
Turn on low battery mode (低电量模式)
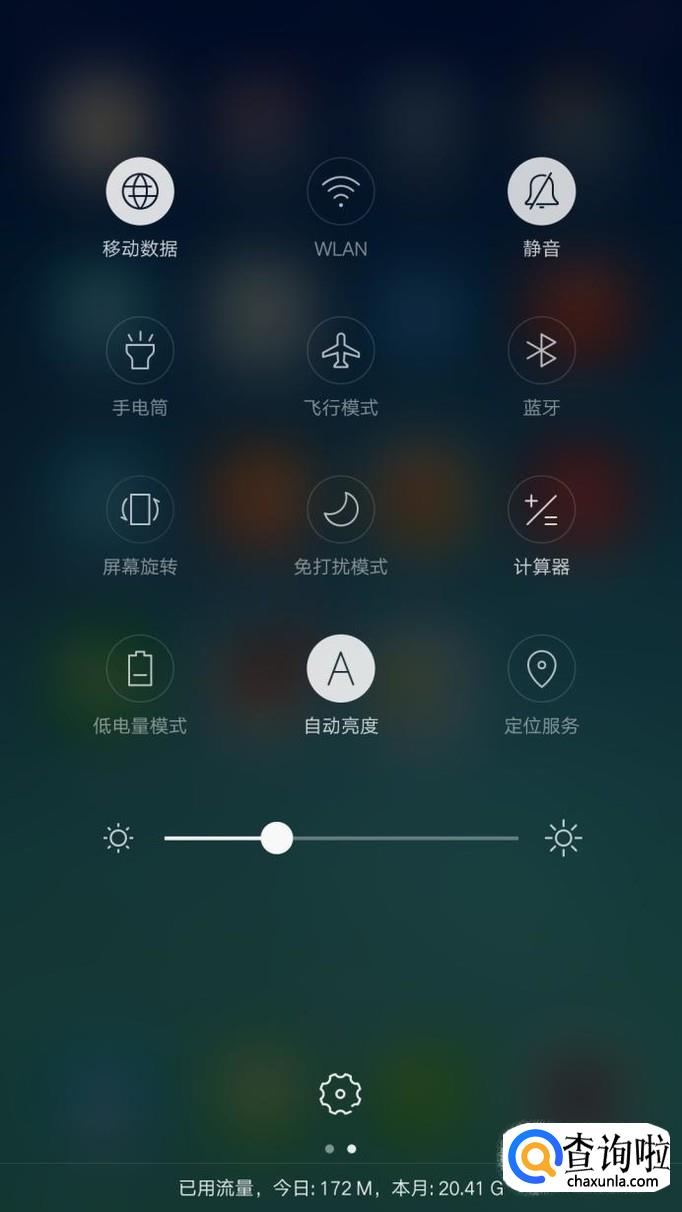tap(140, 668)
